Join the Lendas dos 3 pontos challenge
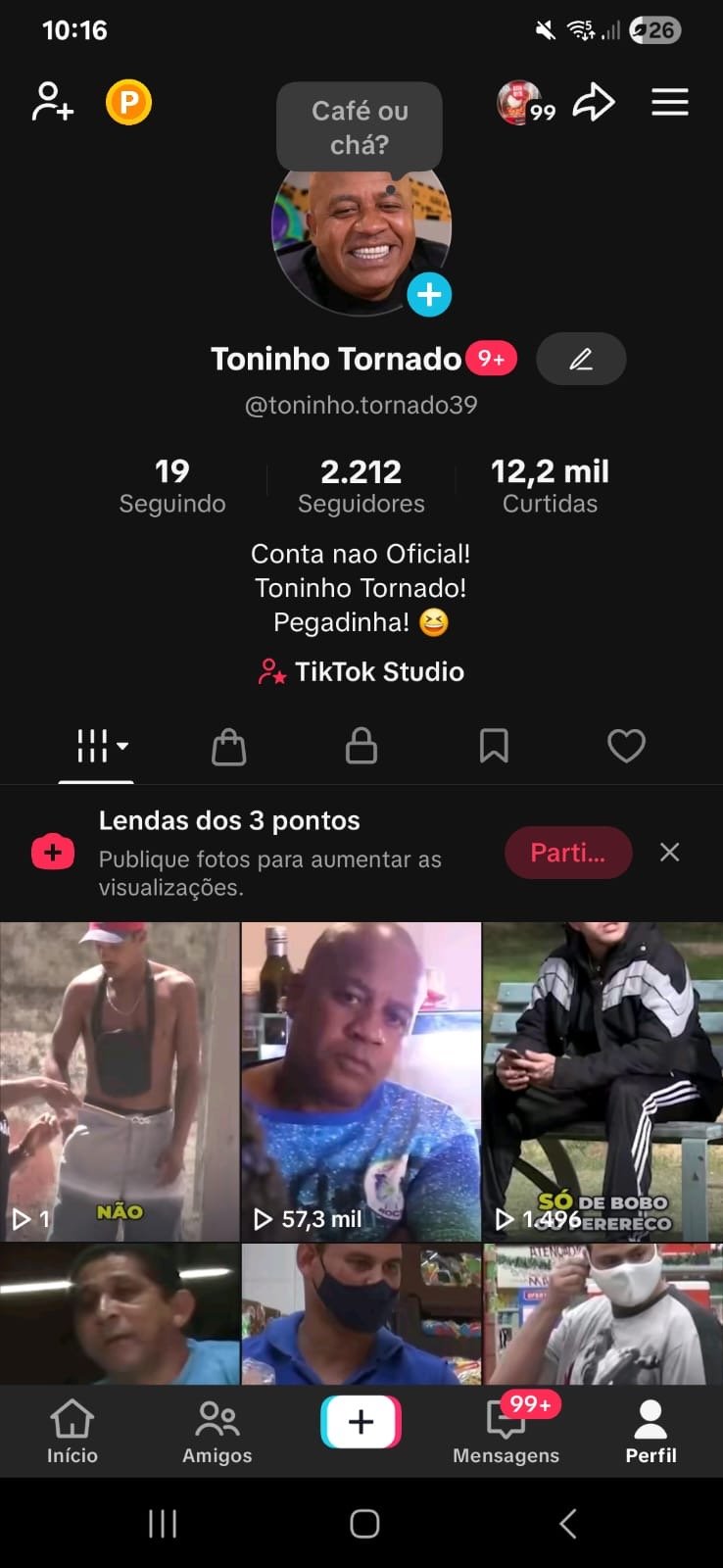The image size is (723, 1568). pos(568,853)
